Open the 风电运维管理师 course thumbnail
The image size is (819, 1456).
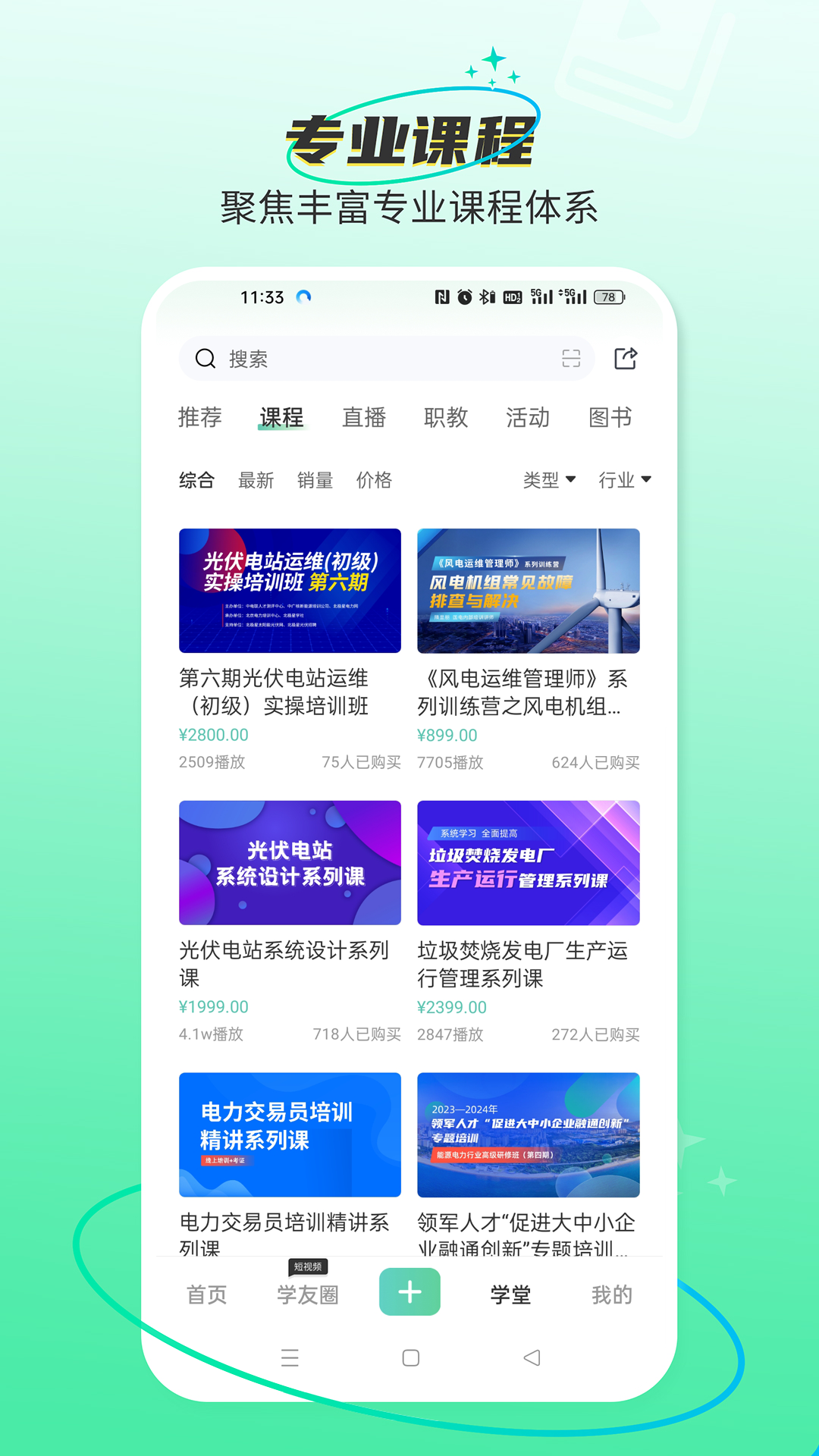coord(529,590)
